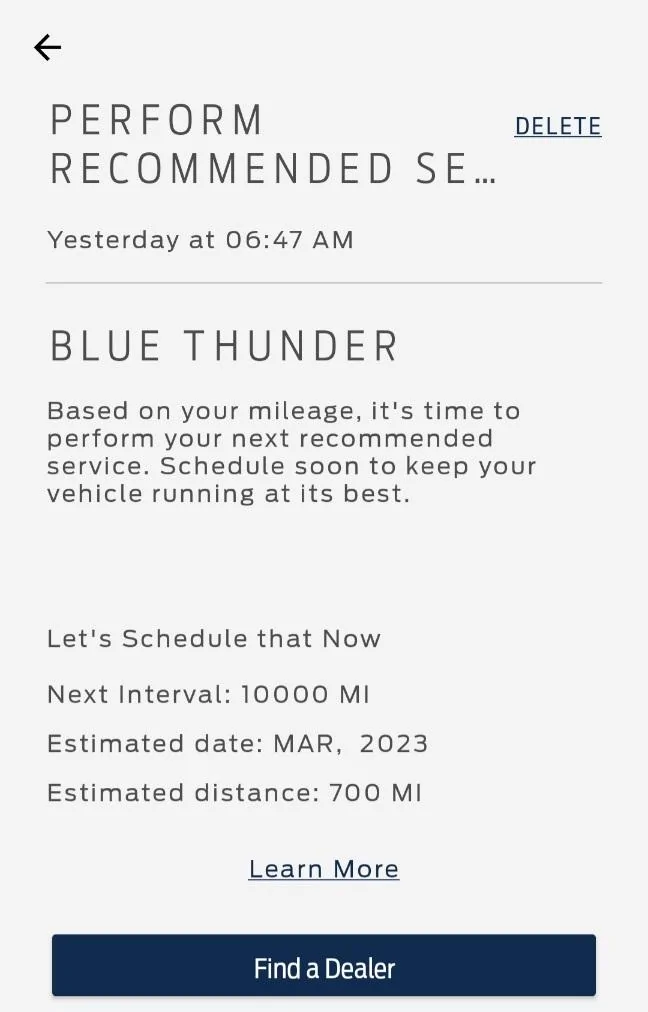This screenshot has height=1012, width=648.
Task: Go back using the arrow icon
Action: 47,47
